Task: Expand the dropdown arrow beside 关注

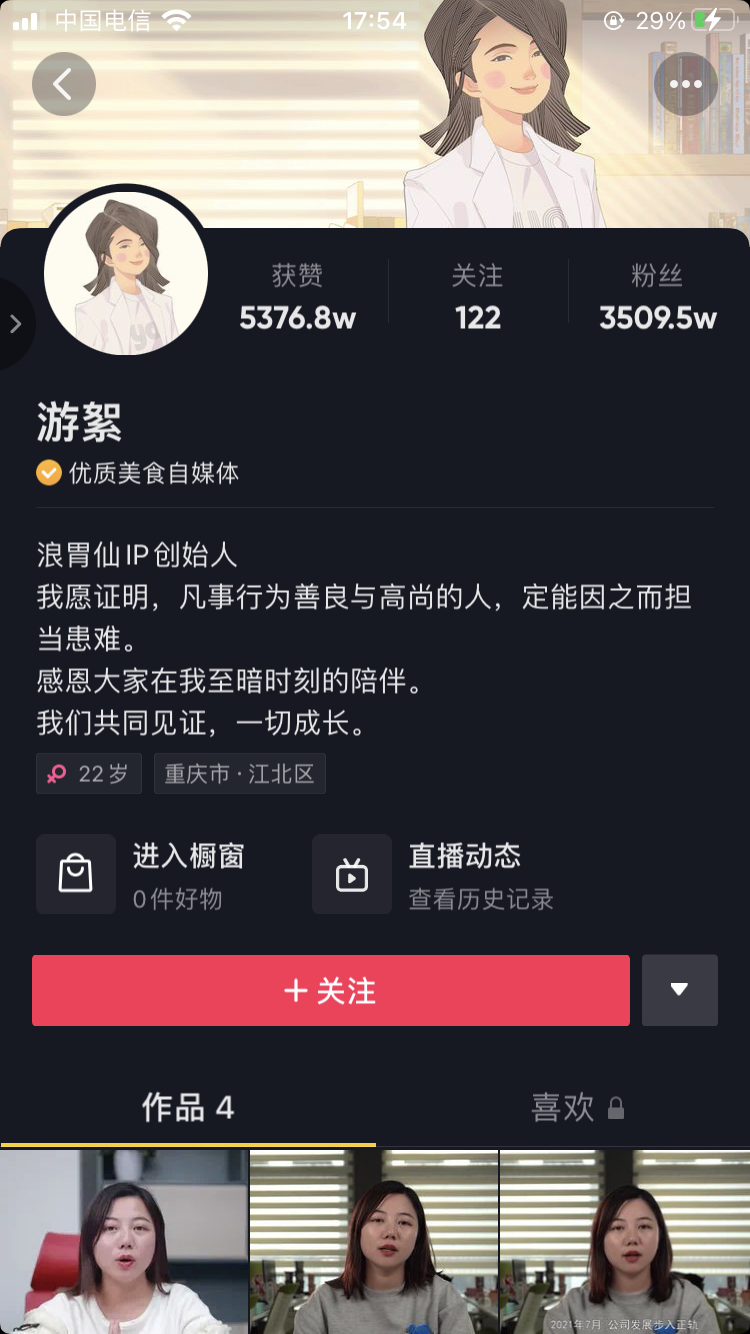Action: coord(680,990)
